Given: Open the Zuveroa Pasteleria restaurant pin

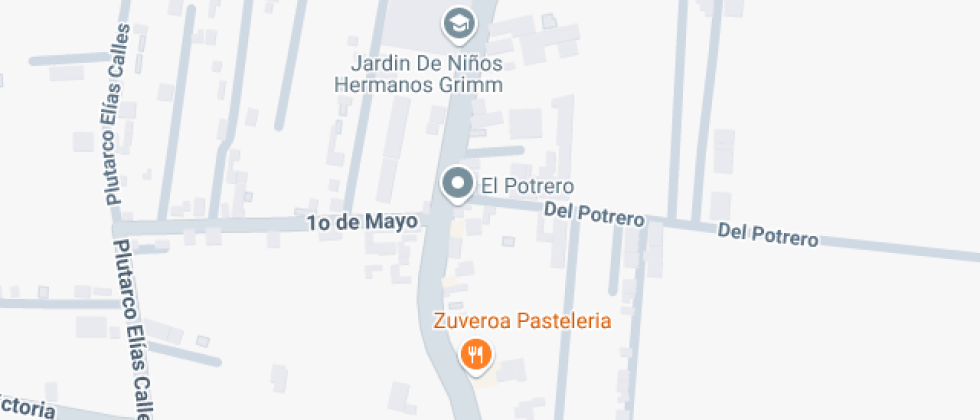Looking at the screenshot, I should pyautogui.click(x=477, y=357).
